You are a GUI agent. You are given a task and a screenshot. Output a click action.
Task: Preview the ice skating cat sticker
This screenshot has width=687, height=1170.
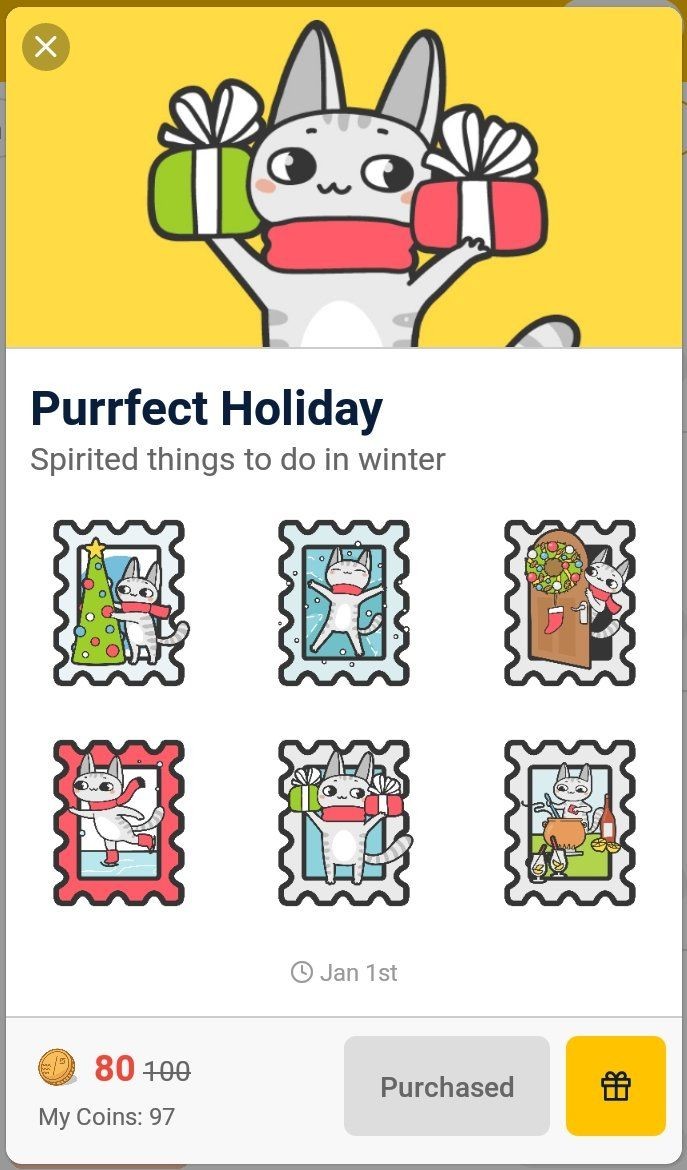[x=119, y=822]
